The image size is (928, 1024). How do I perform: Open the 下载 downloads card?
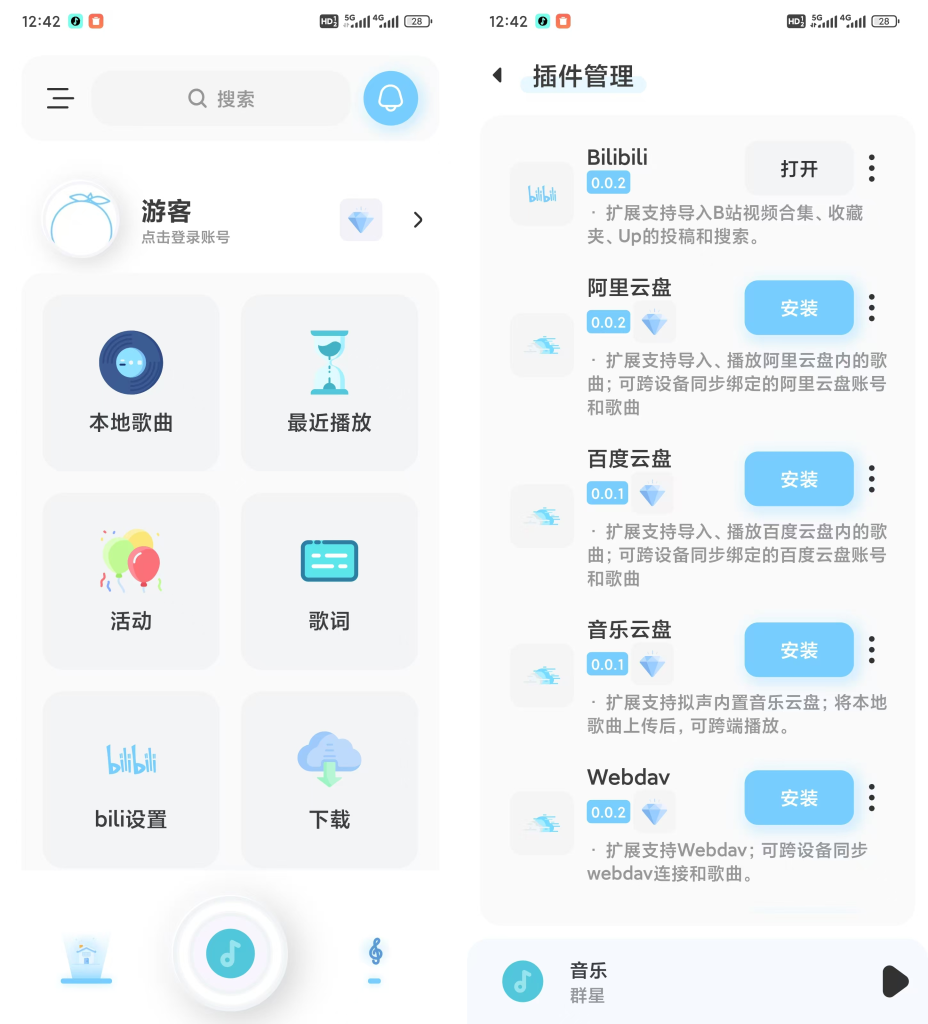329,779
